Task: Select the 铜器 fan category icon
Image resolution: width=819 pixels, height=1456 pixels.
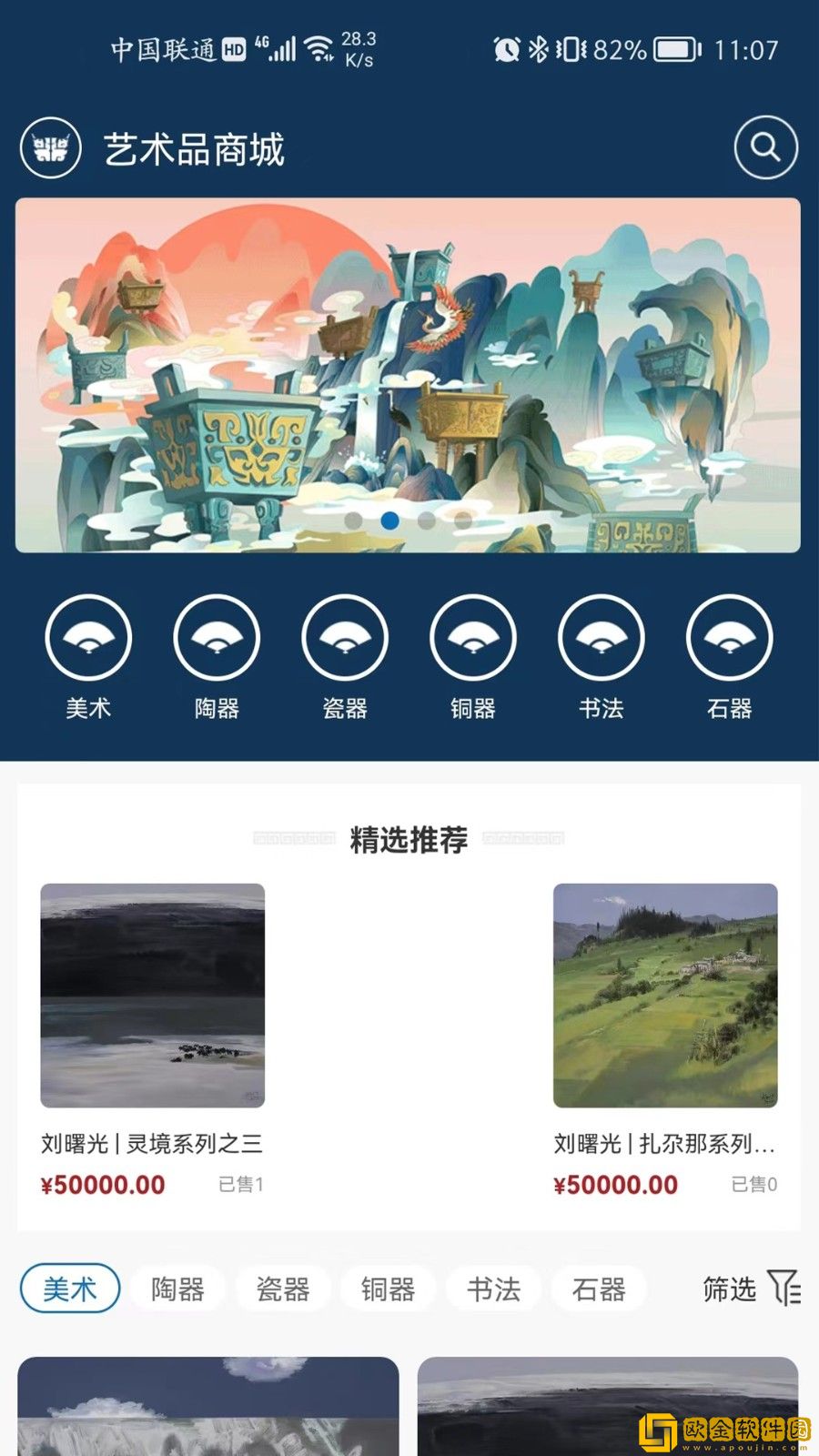Action: pyautogui.click(x=473, y=638)
